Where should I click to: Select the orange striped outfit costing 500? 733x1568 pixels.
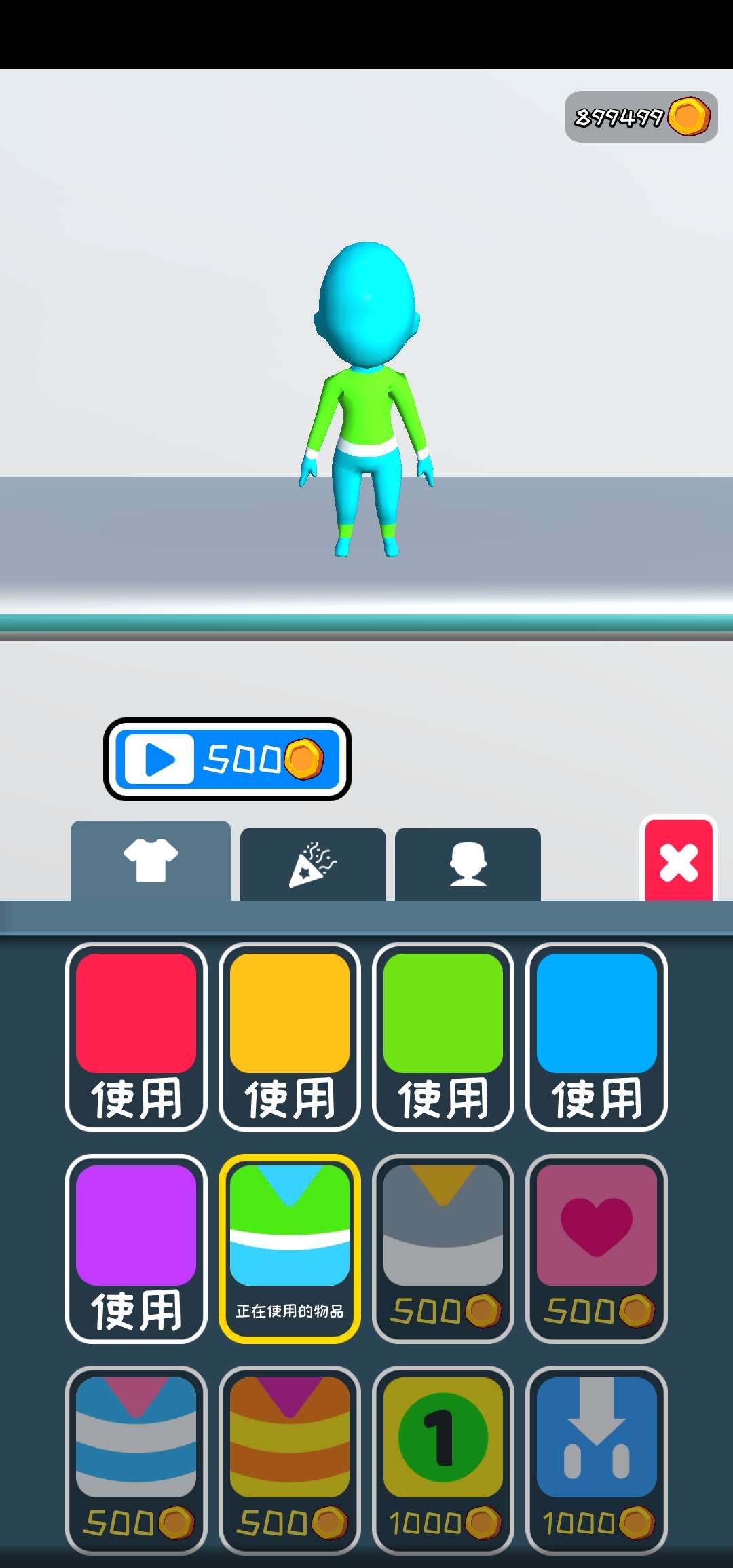[289, 1459]
